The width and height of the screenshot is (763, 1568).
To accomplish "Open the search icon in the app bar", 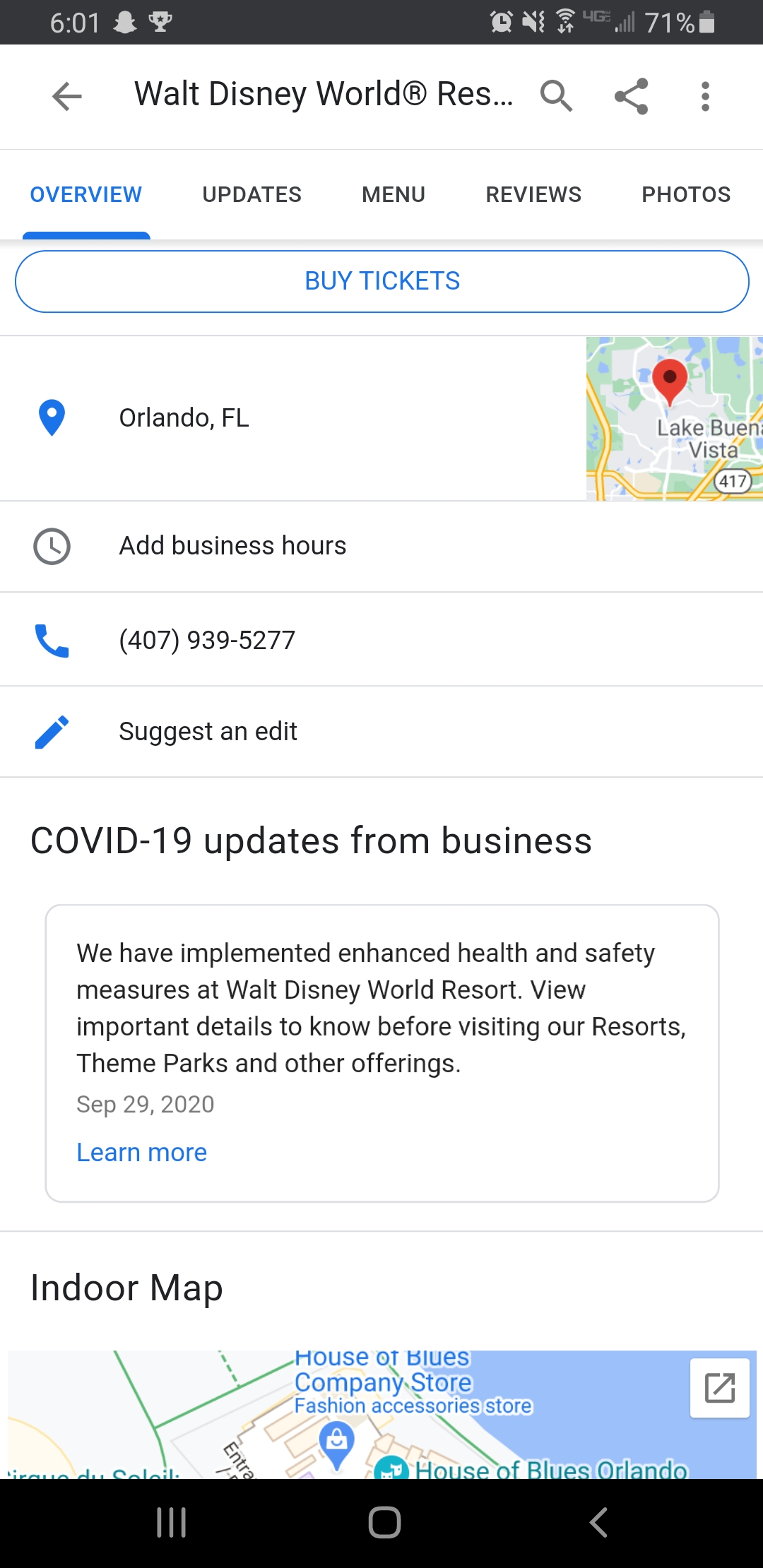I will coord(557,96).
